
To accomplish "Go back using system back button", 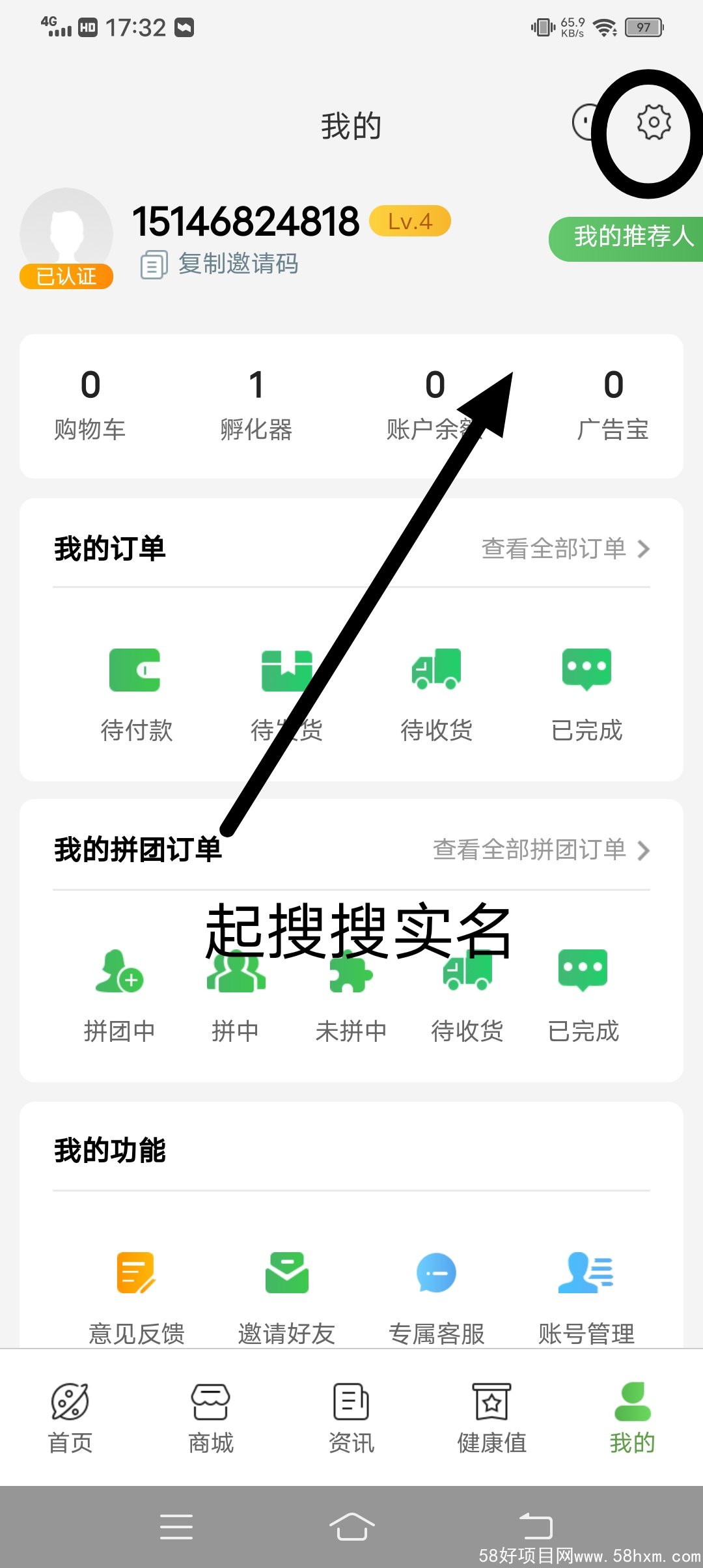I will (x=536, y=1526).
